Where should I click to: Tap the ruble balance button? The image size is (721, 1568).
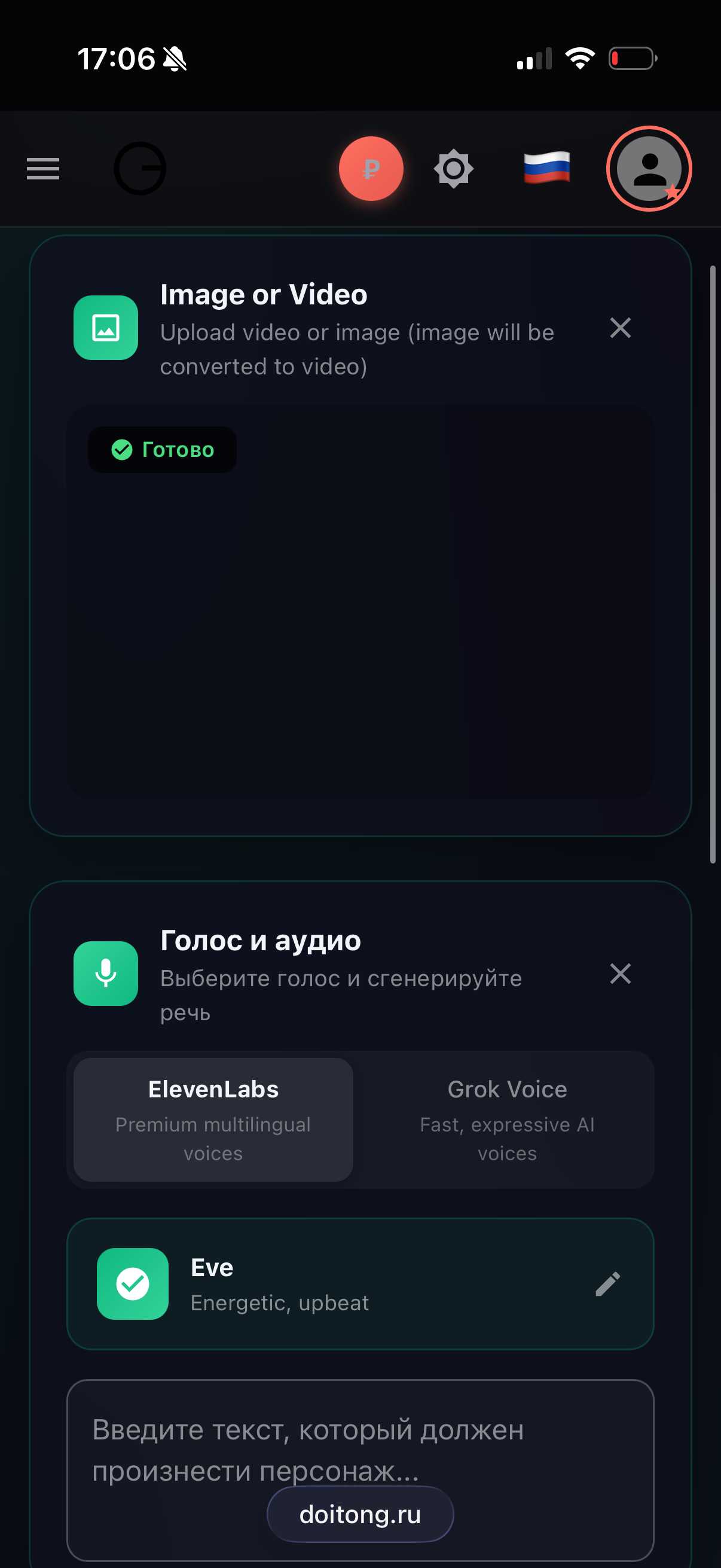click(x=371, y=169)
